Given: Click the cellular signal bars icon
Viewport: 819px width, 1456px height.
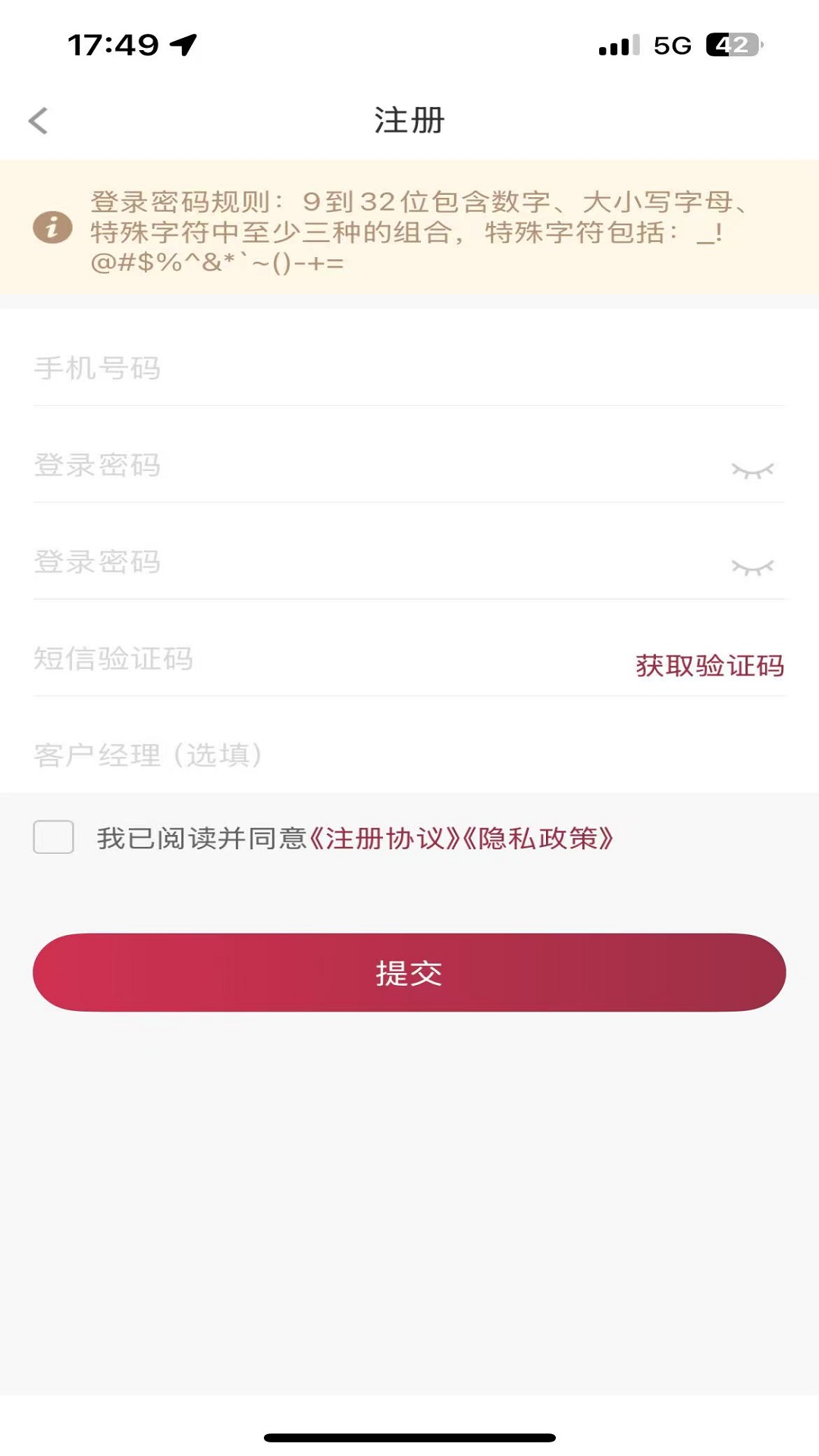Looking at the screenshot, I should click(x=614, y=45).
